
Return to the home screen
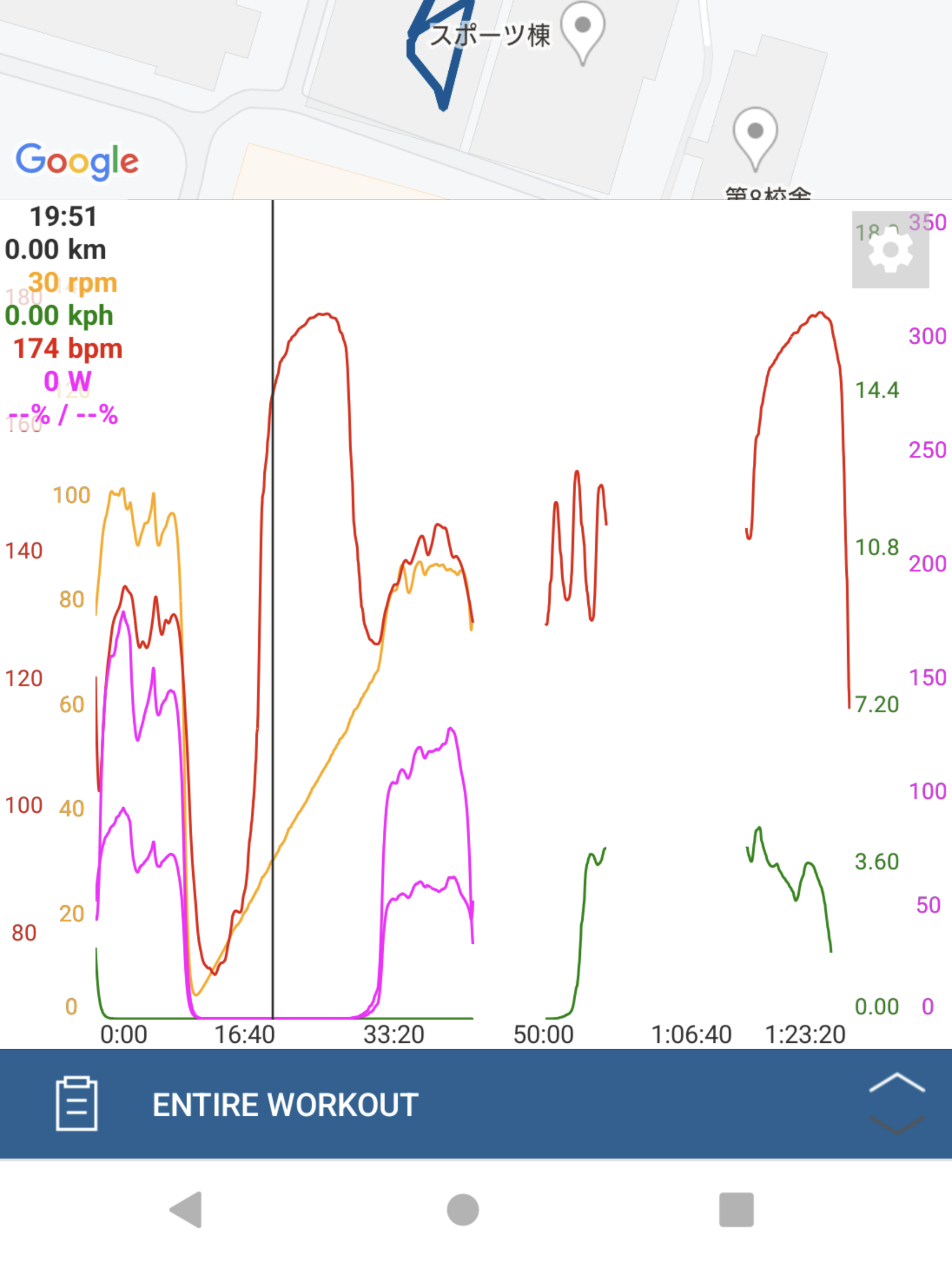pos(463,1210)
